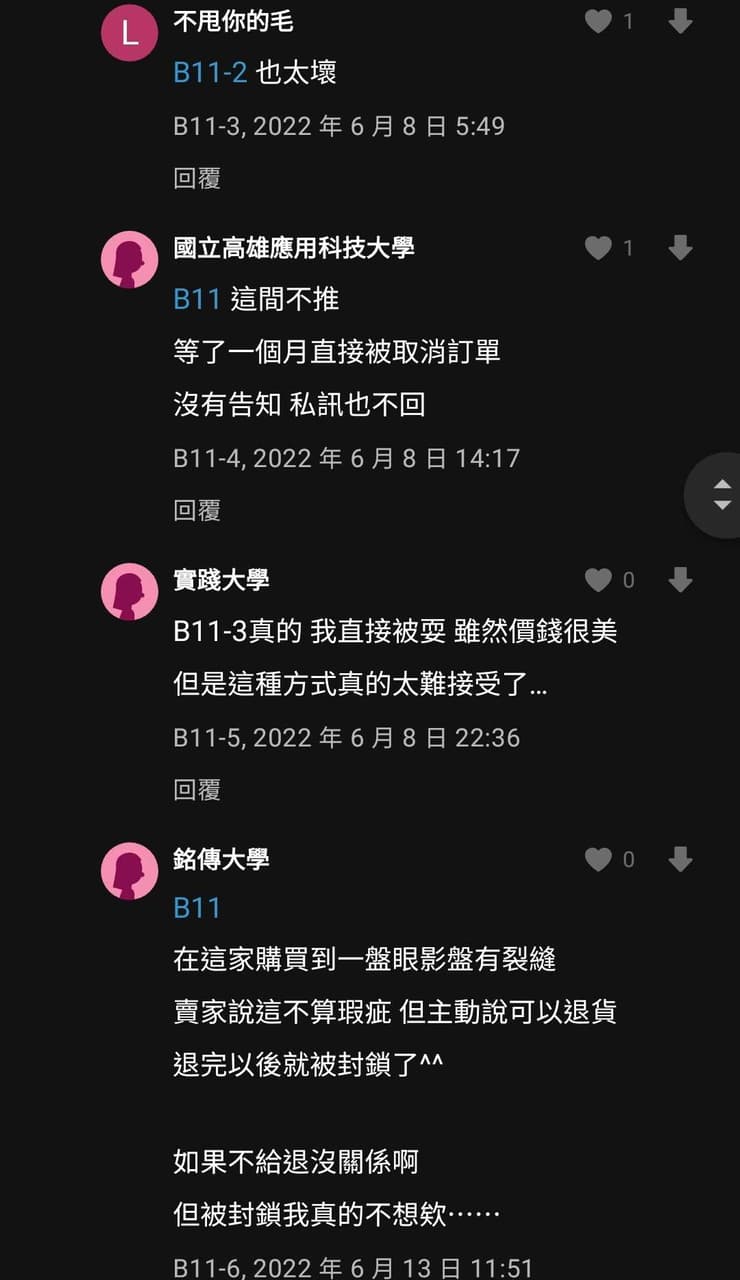The image size is (740, 1280).
Task: Downvote the 實踐大學 comment
Action: click(x=680, y=580)
